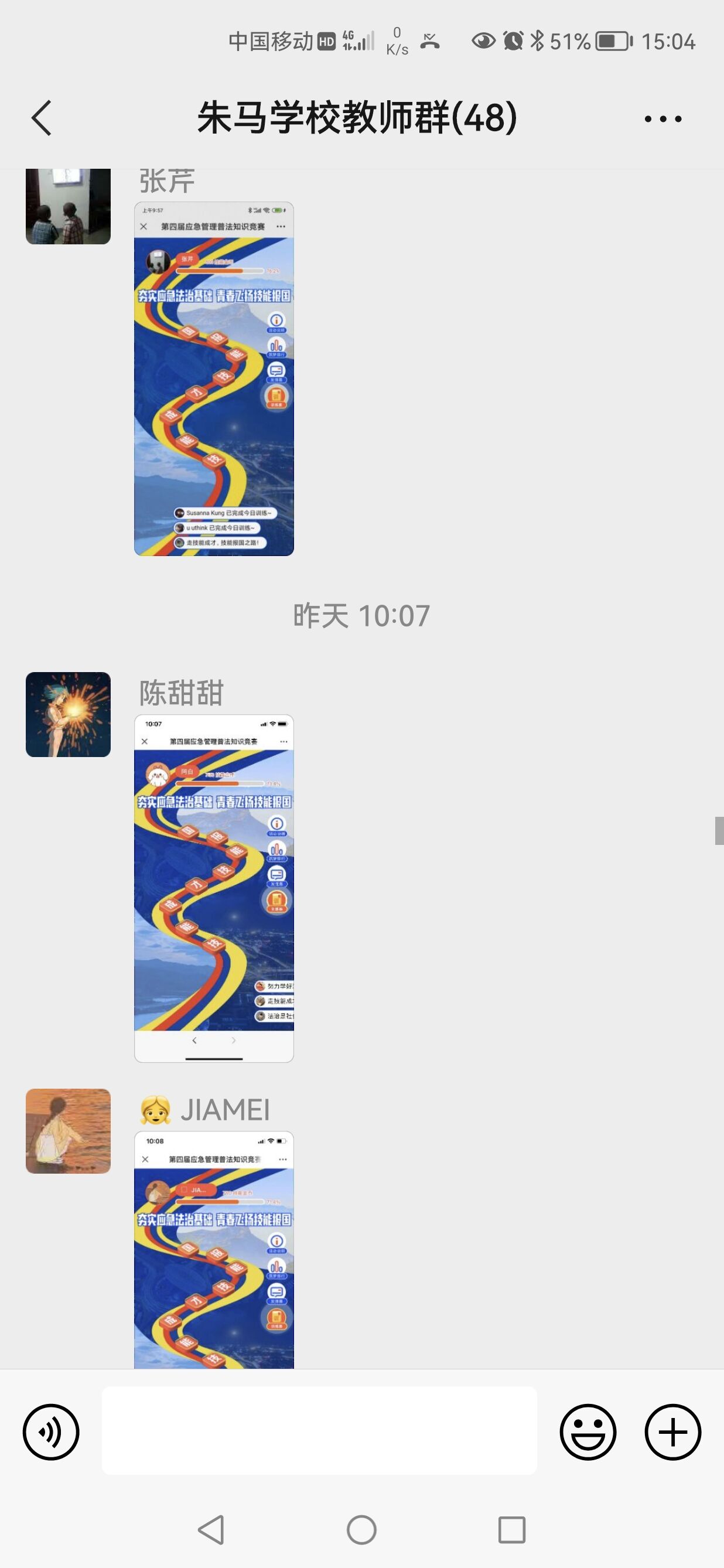The height and width of the screenshot is (1568, 724).
Task: View the image sent by 张芹
Action: pyautogui.click(x=214, y=378)
